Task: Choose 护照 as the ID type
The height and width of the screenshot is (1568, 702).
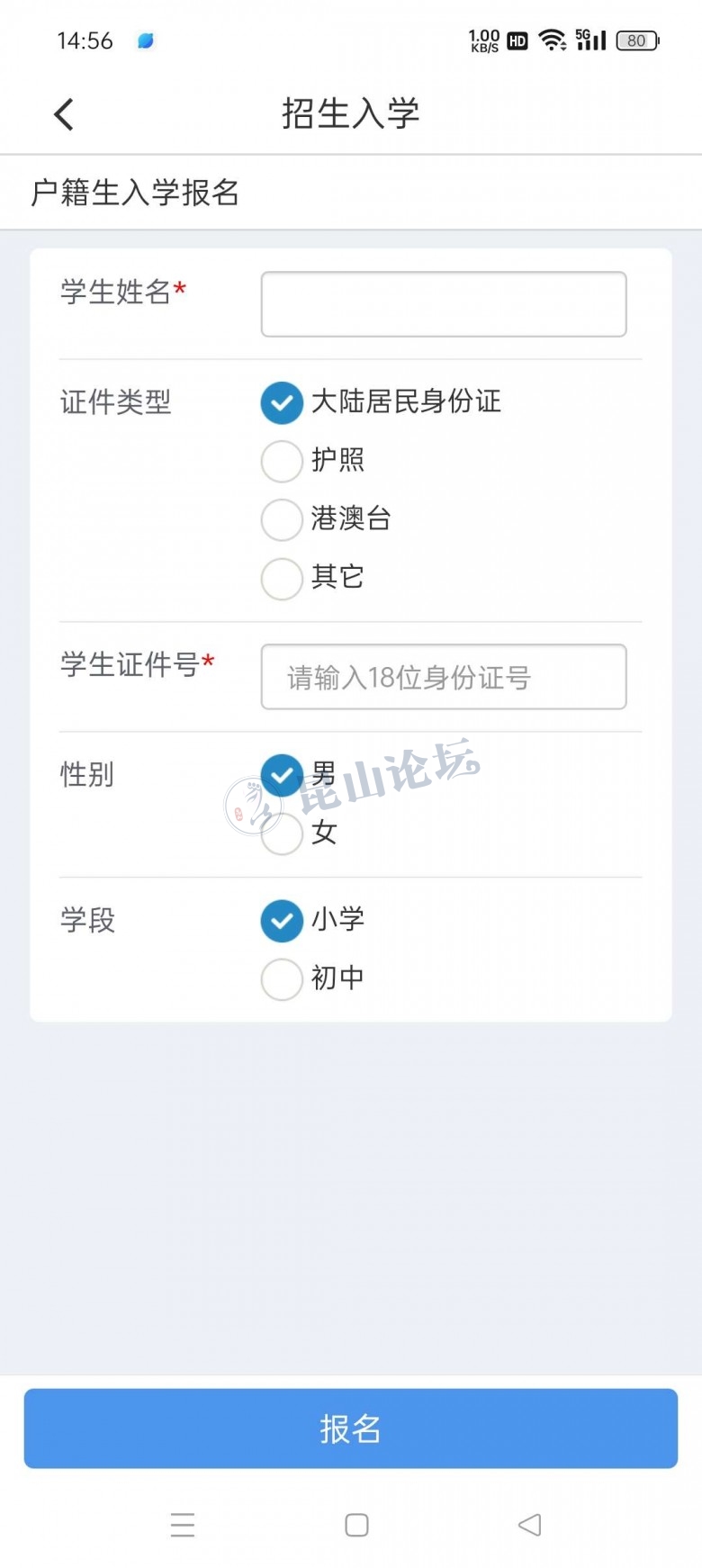Action: click(x=282, y=461)
